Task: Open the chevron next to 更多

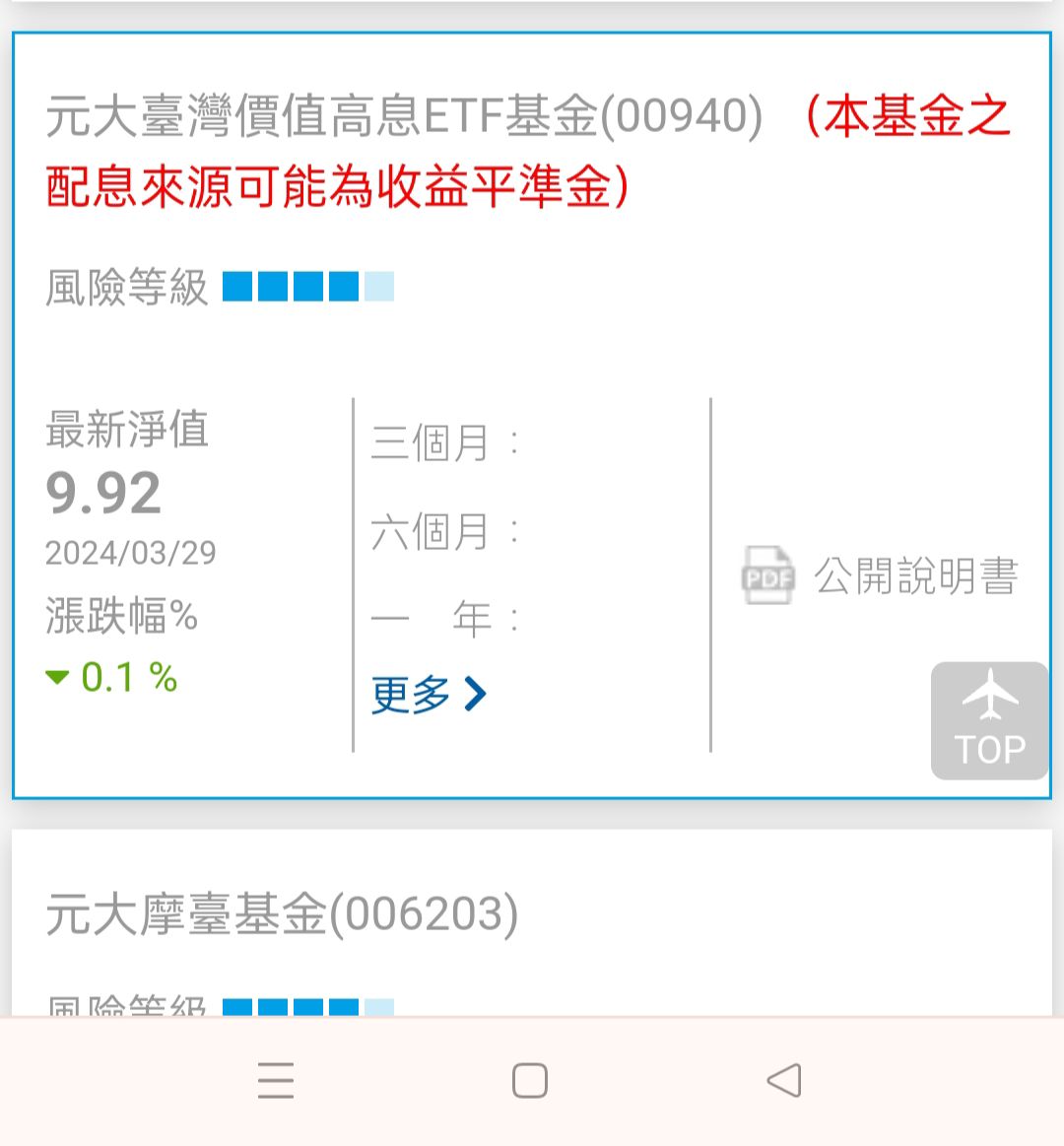Action: click(474, 694)
